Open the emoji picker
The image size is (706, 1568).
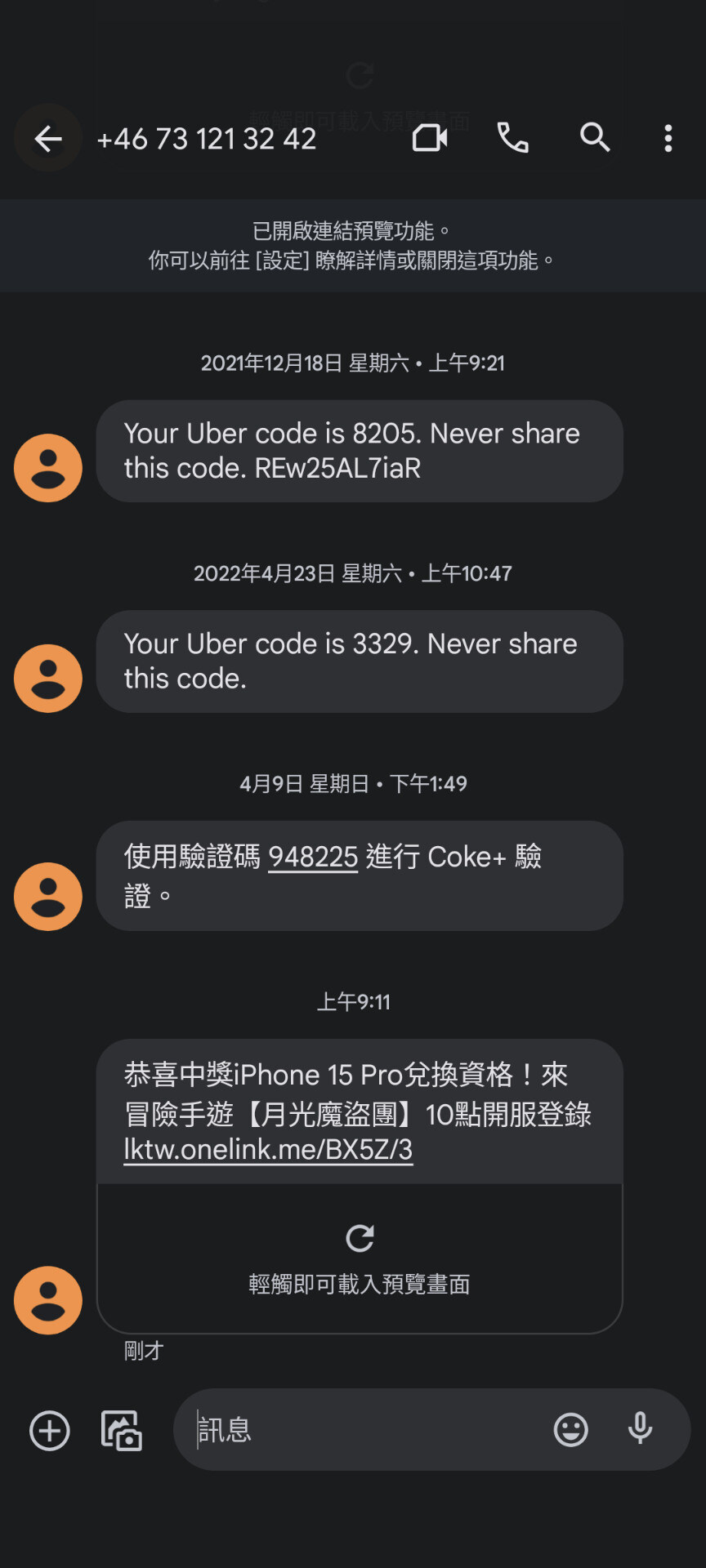pos(571,1430)
